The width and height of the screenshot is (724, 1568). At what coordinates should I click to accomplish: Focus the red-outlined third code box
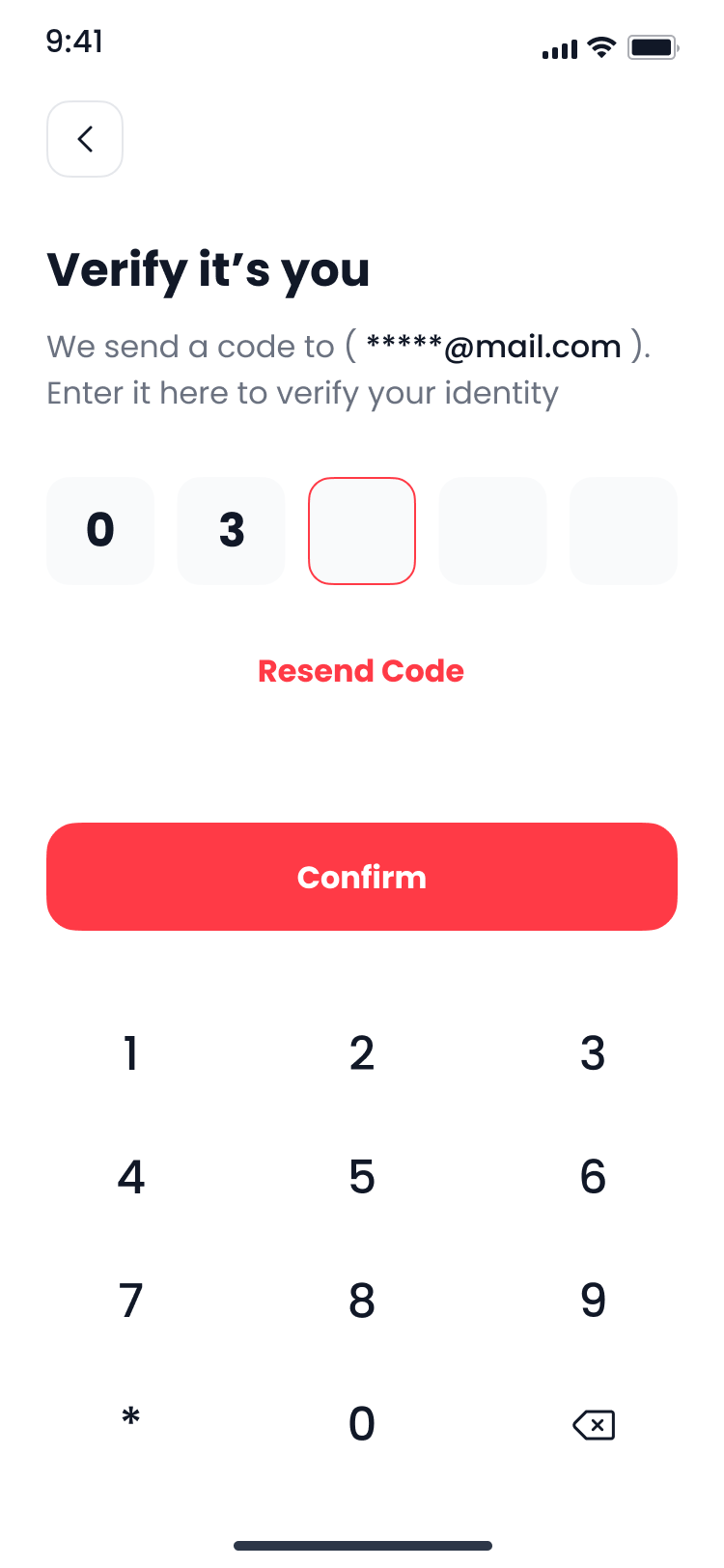(x=362, y=531)
